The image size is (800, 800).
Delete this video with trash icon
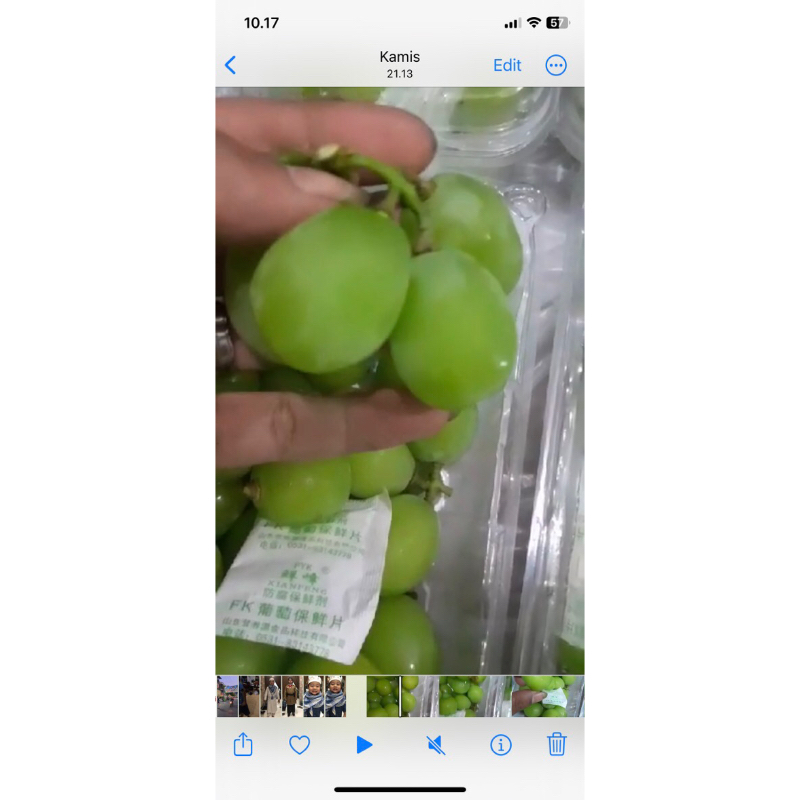coord(557,744)
